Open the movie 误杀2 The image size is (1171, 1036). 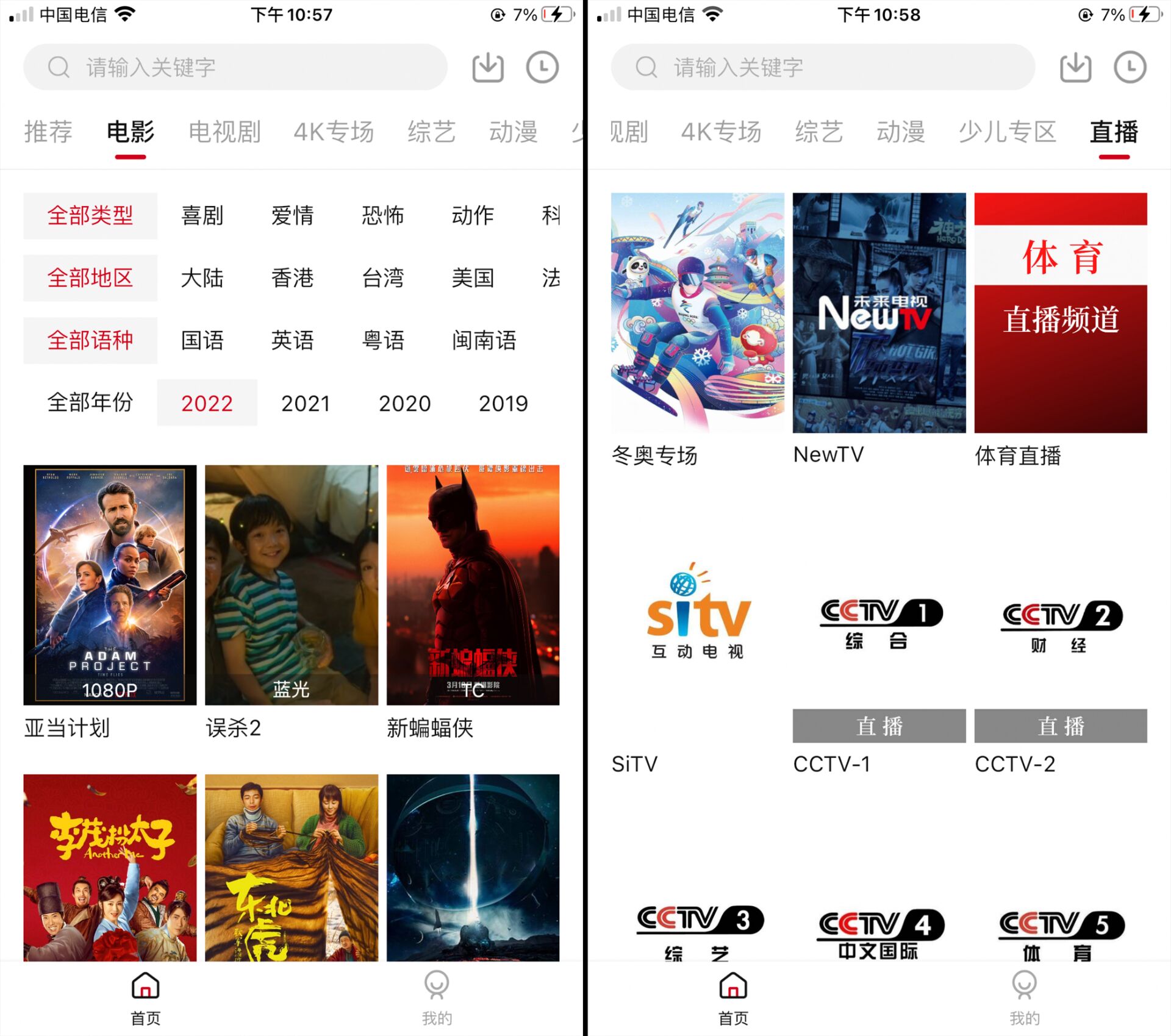tap(291, 585)
